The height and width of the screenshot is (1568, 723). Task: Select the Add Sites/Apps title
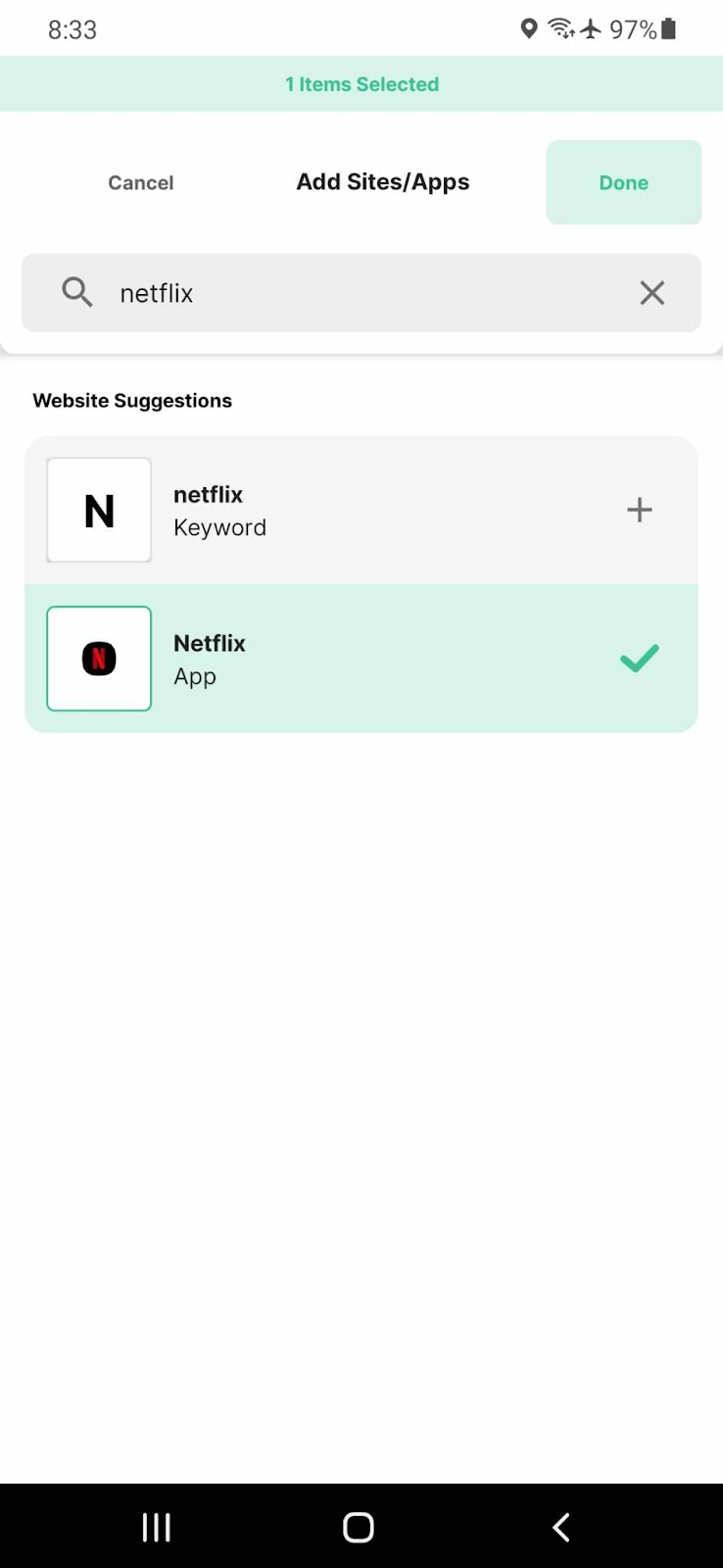pos(382,181)
